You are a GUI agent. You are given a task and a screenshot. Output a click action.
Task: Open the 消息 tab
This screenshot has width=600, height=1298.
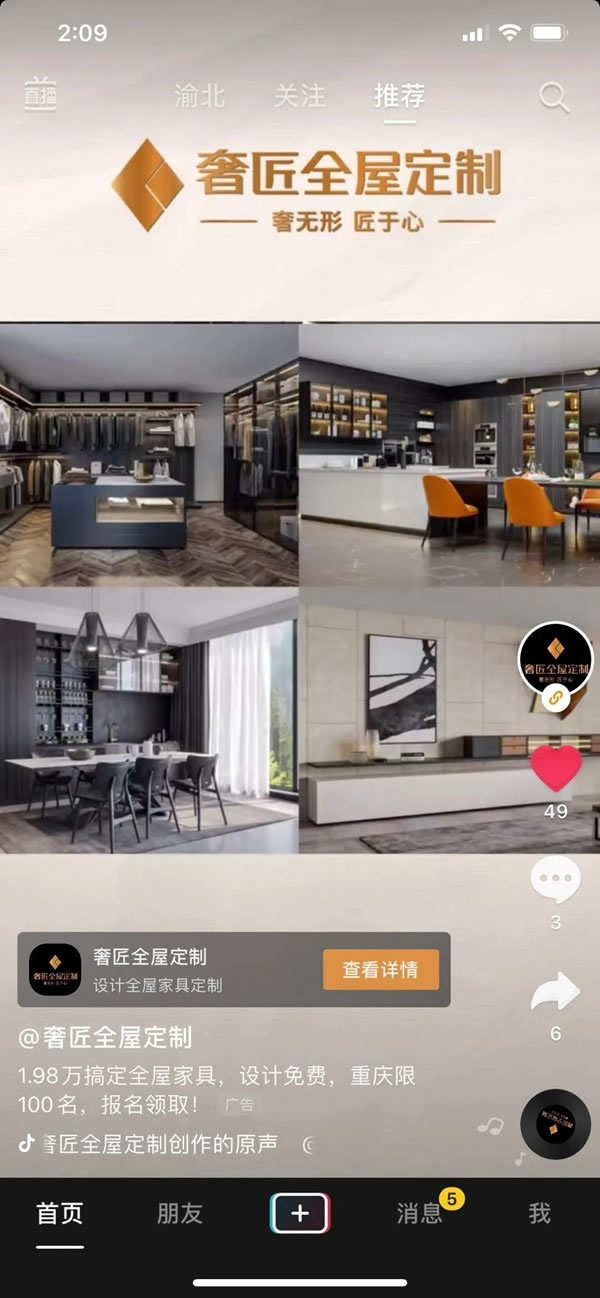[x=420, y=1214]
